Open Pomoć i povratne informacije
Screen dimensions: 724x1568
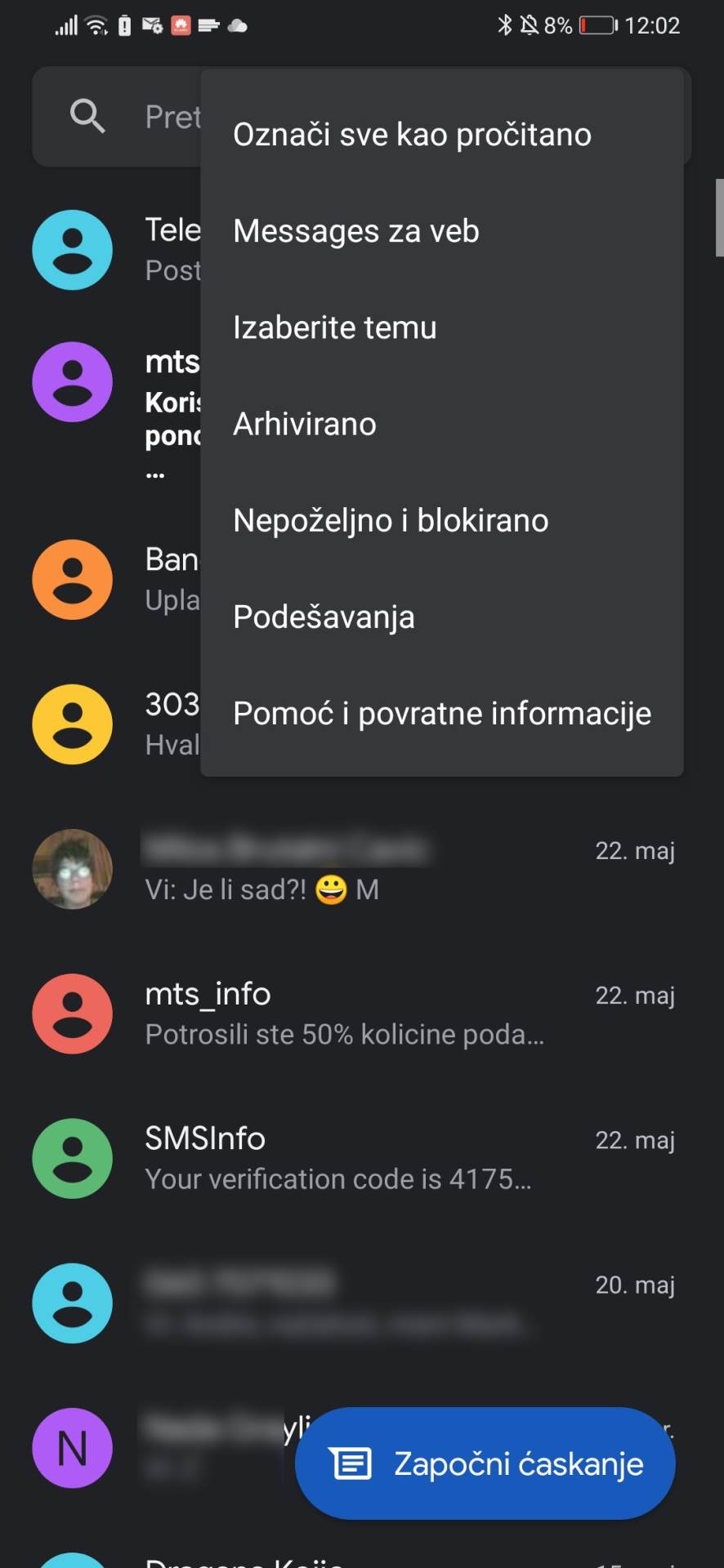pos(441,713)
